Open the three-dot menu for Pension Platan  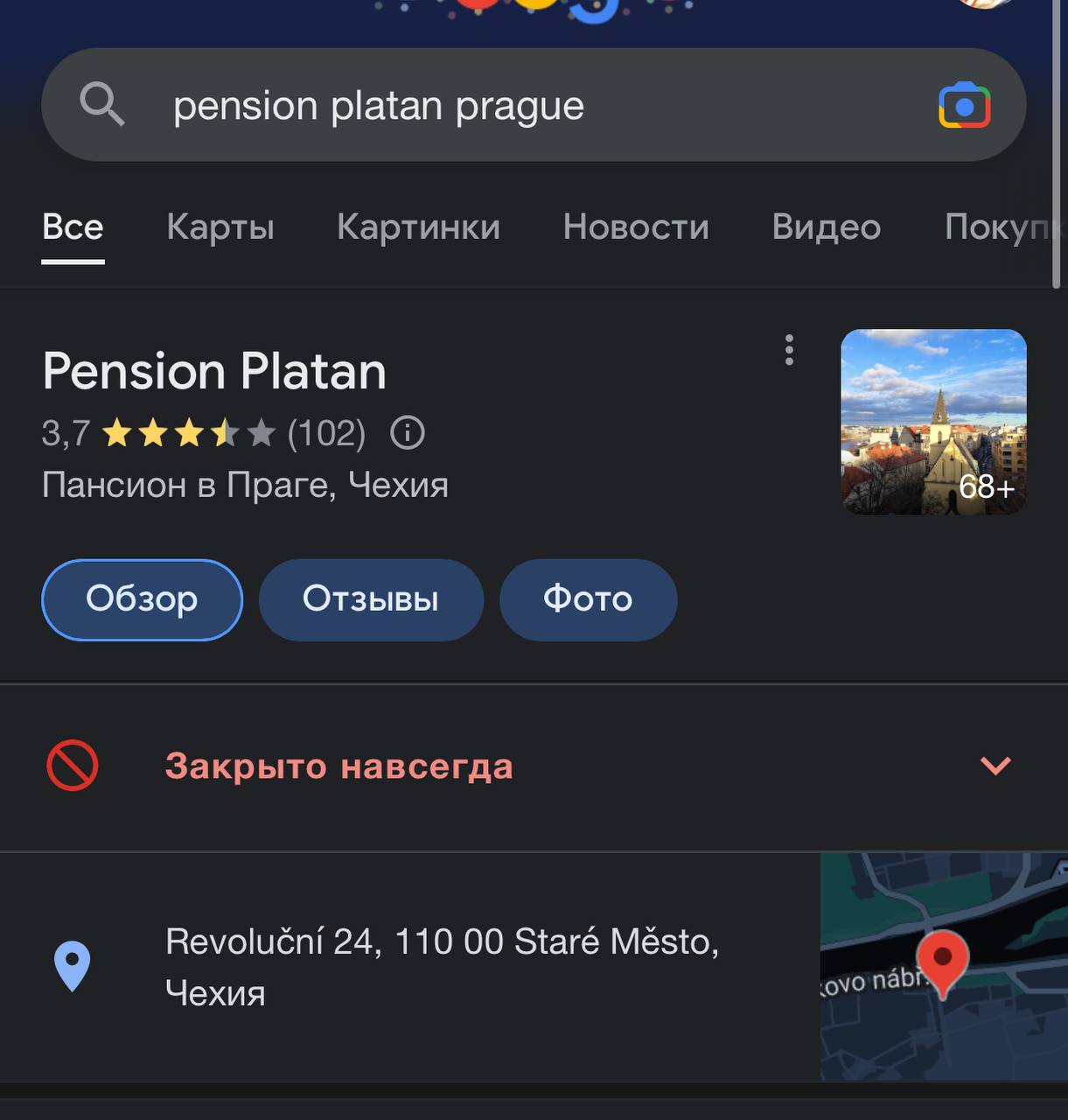pos(789,350)
